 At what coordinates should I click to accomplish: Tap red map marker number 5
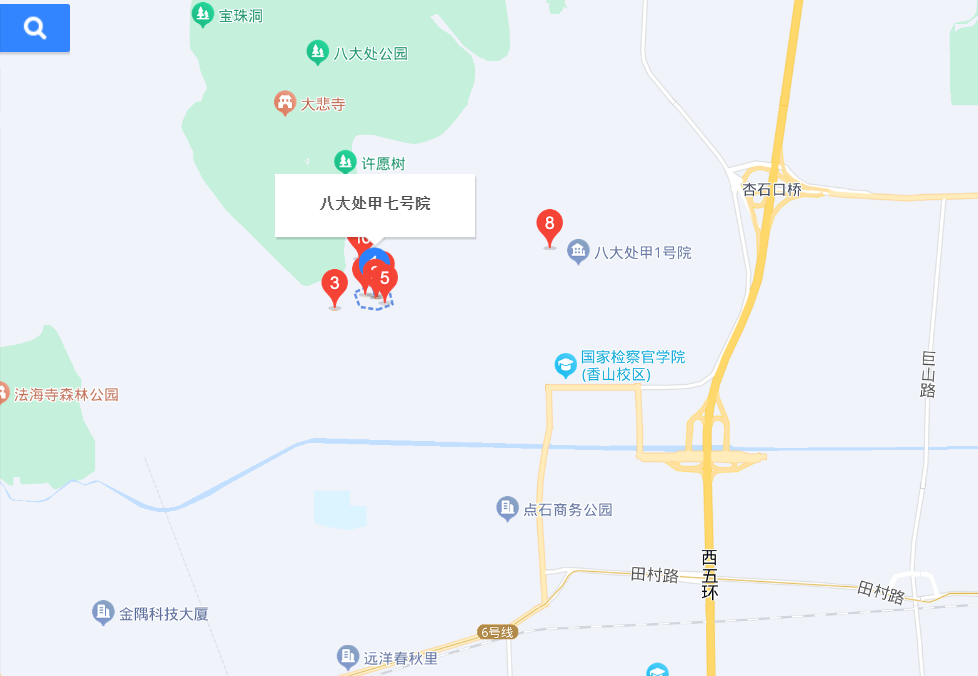[x=387, y=280]
